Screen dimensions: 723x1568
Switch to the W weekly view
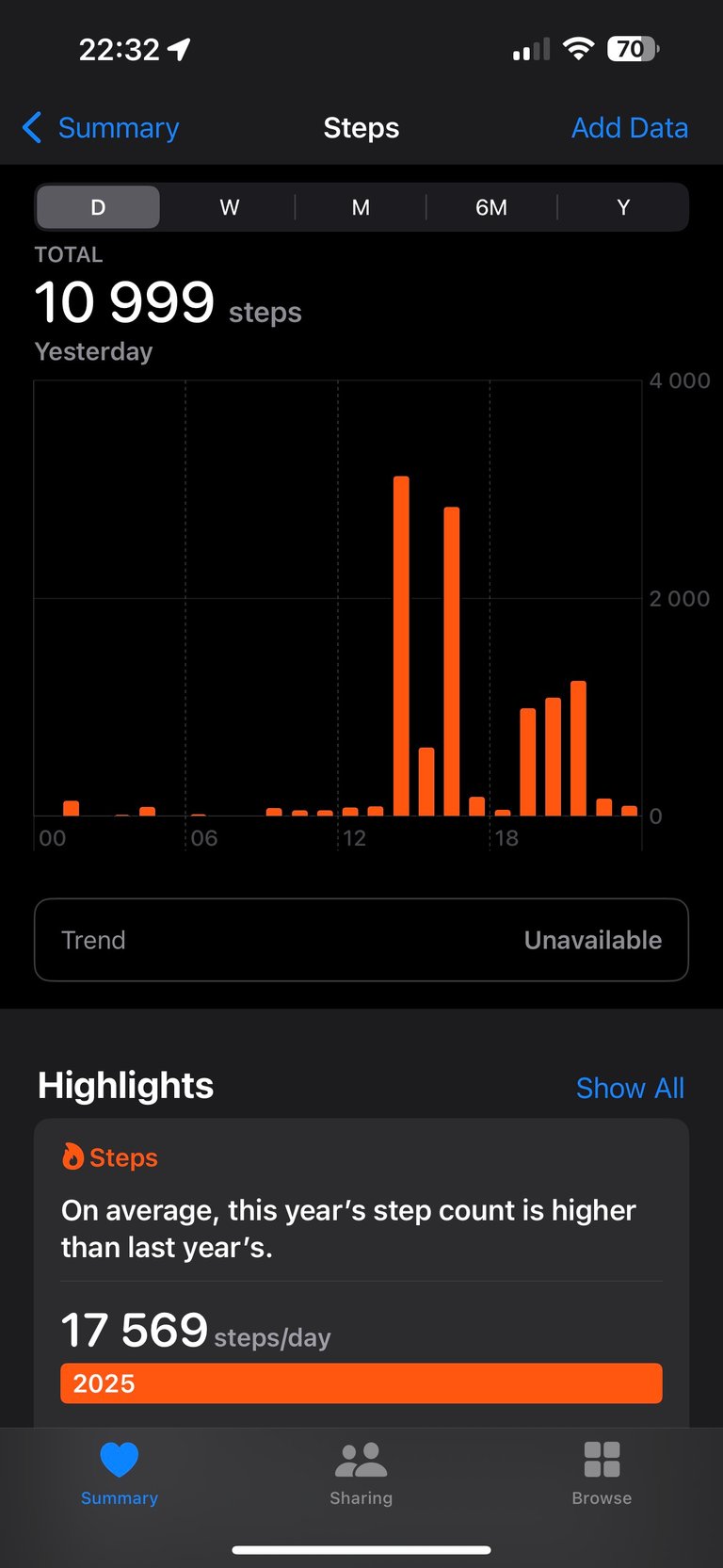230,207
